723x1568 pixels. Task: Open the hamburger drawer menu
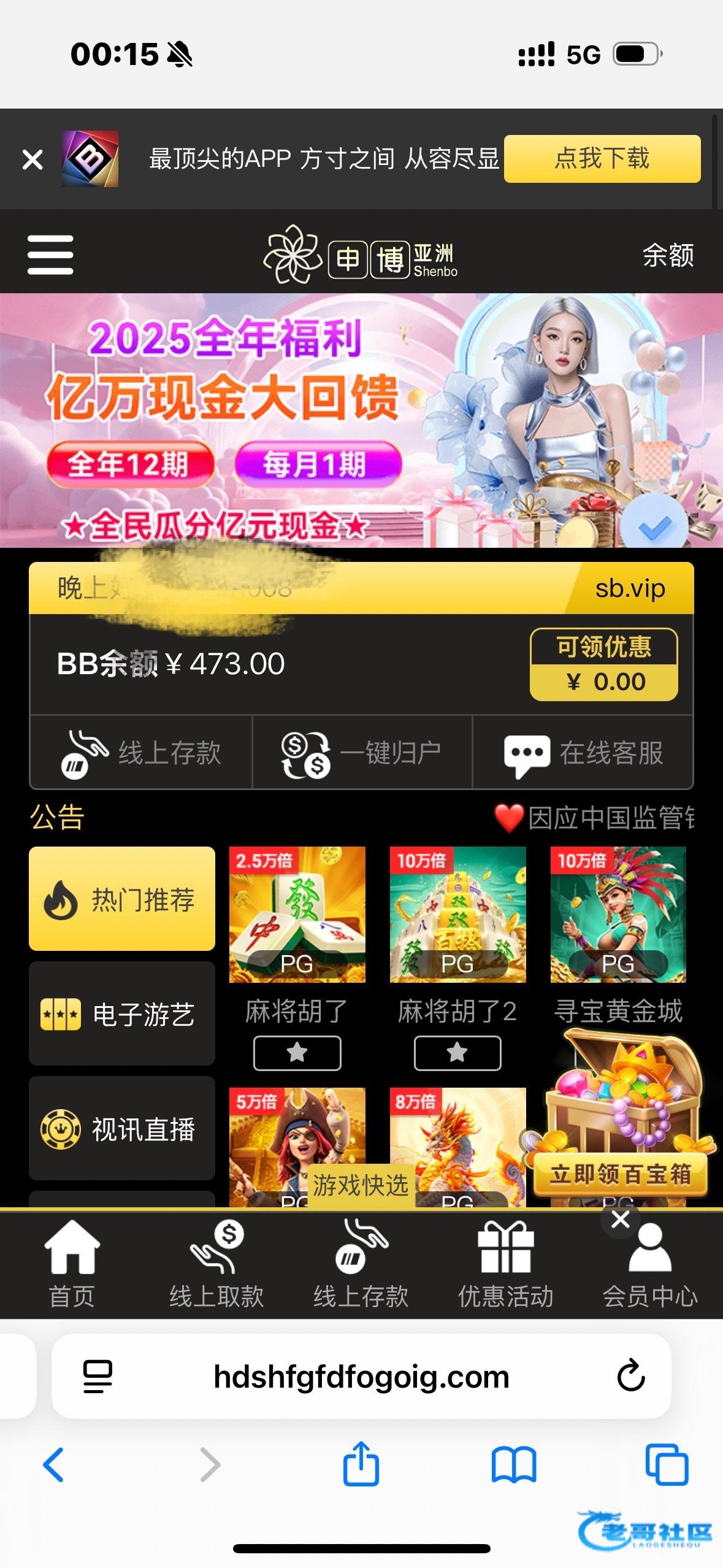[x=50, y=255]
